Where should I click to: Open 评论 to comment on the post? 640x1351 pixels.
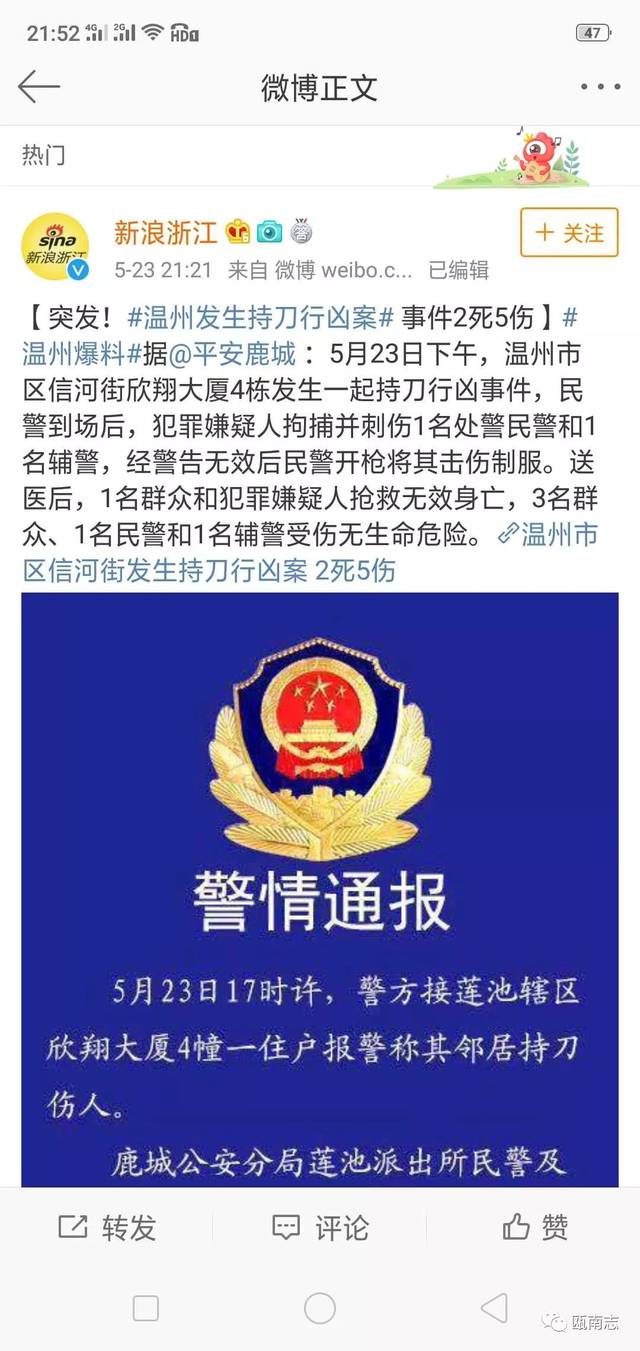click(320, 1227)
